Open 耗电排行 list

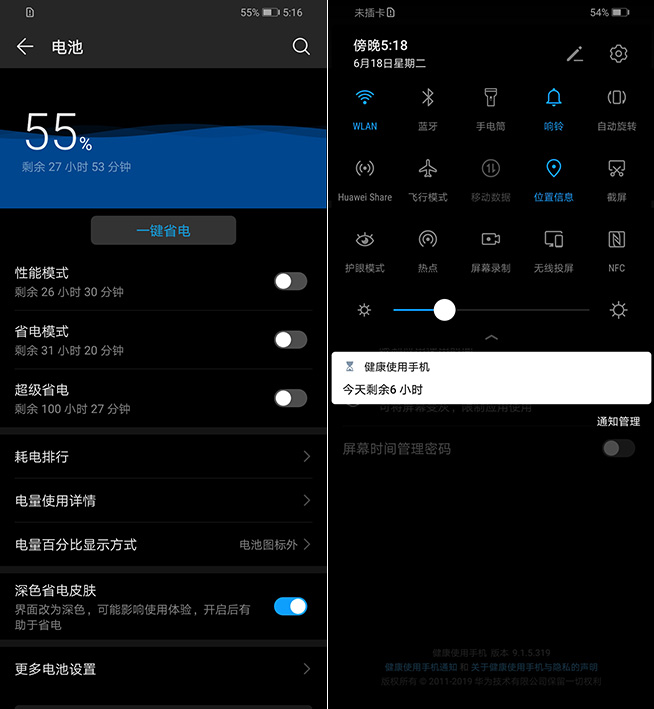click(x=163, y=457)
